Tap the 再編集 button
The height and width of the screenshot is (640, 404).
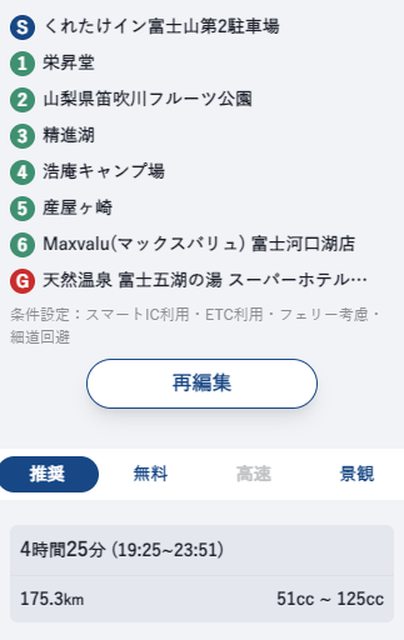click(x=202, y=384)
